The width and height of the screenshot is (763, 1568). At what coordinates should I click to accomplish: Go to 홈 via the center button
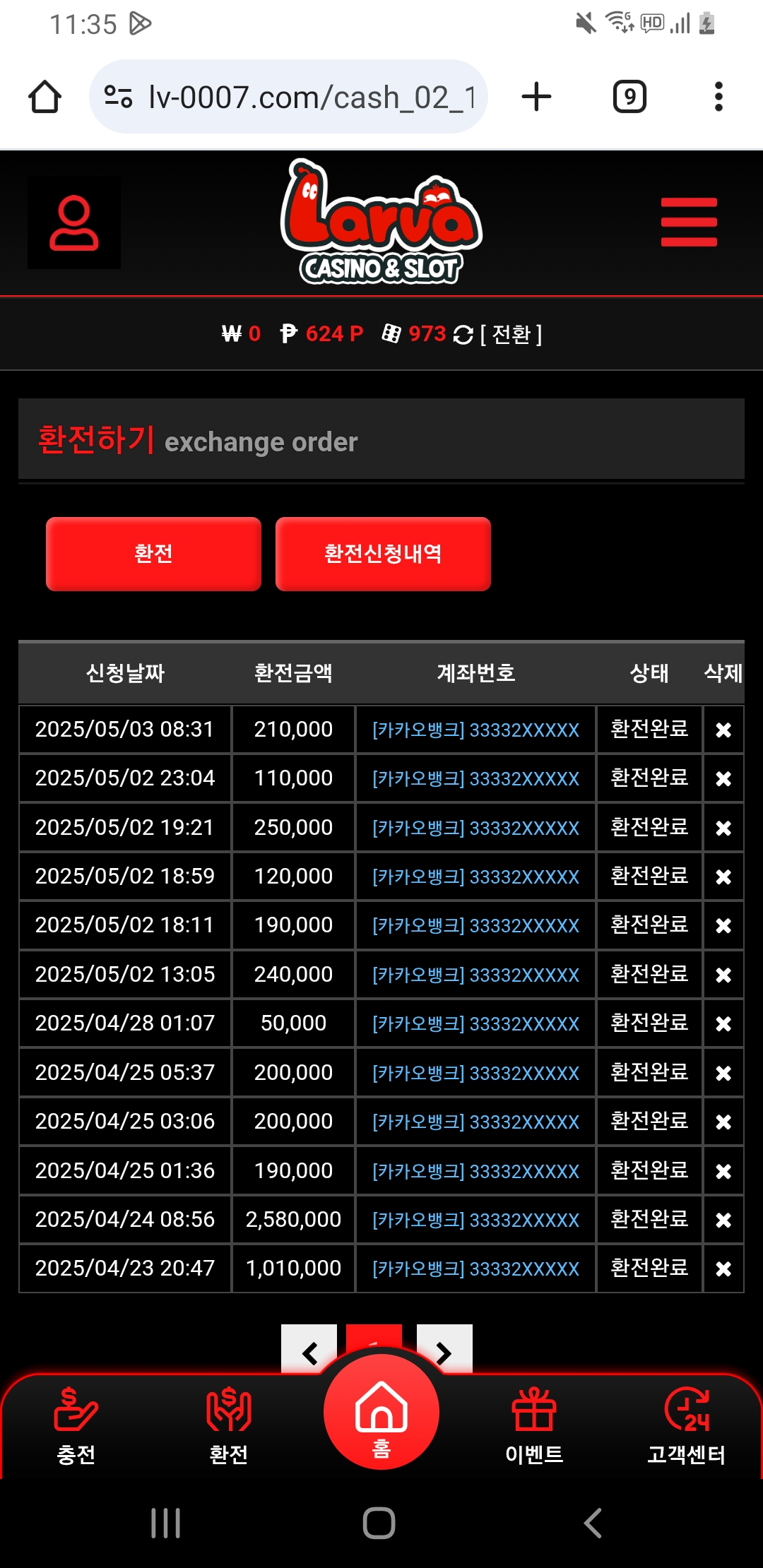tap(381, 1412)
